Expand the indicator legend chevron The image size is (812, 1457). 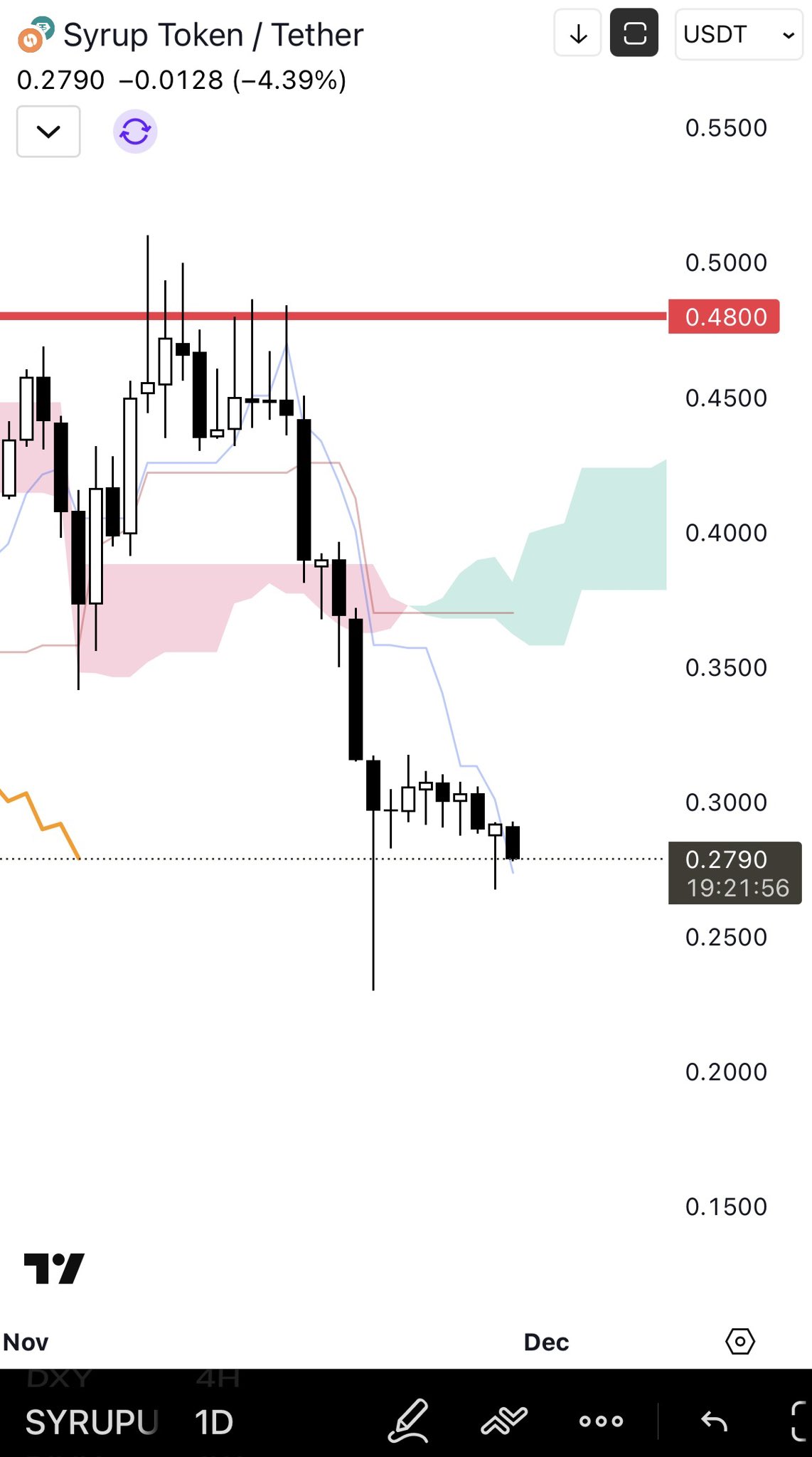(48, 132)
